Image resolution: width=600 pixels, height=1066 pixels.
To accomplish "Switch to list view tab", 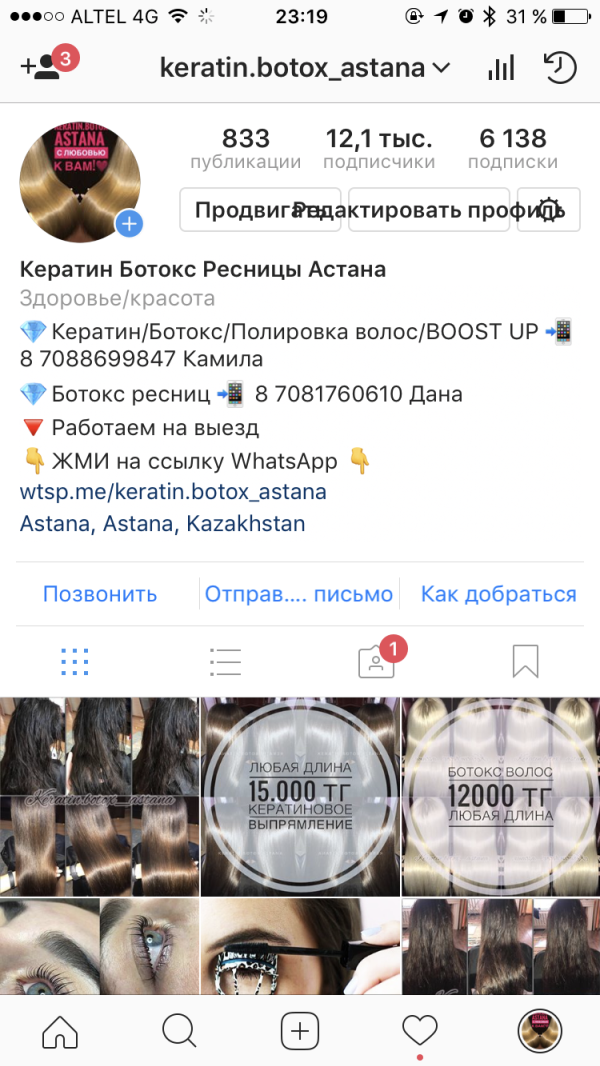I will (225, 661).
